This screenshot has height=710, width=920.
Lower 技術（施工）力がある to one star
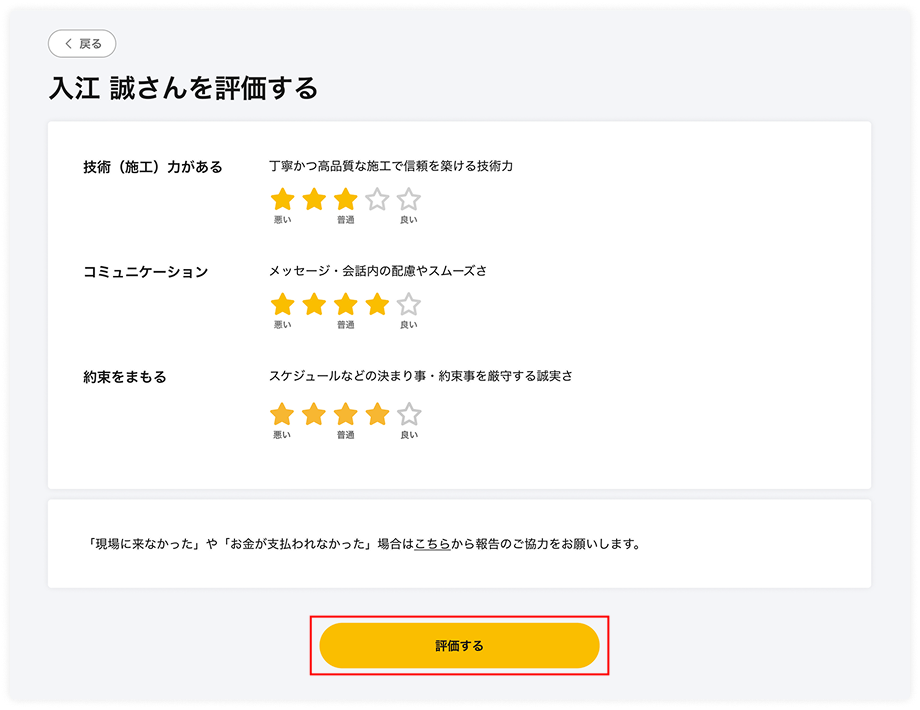pos(283,199)
